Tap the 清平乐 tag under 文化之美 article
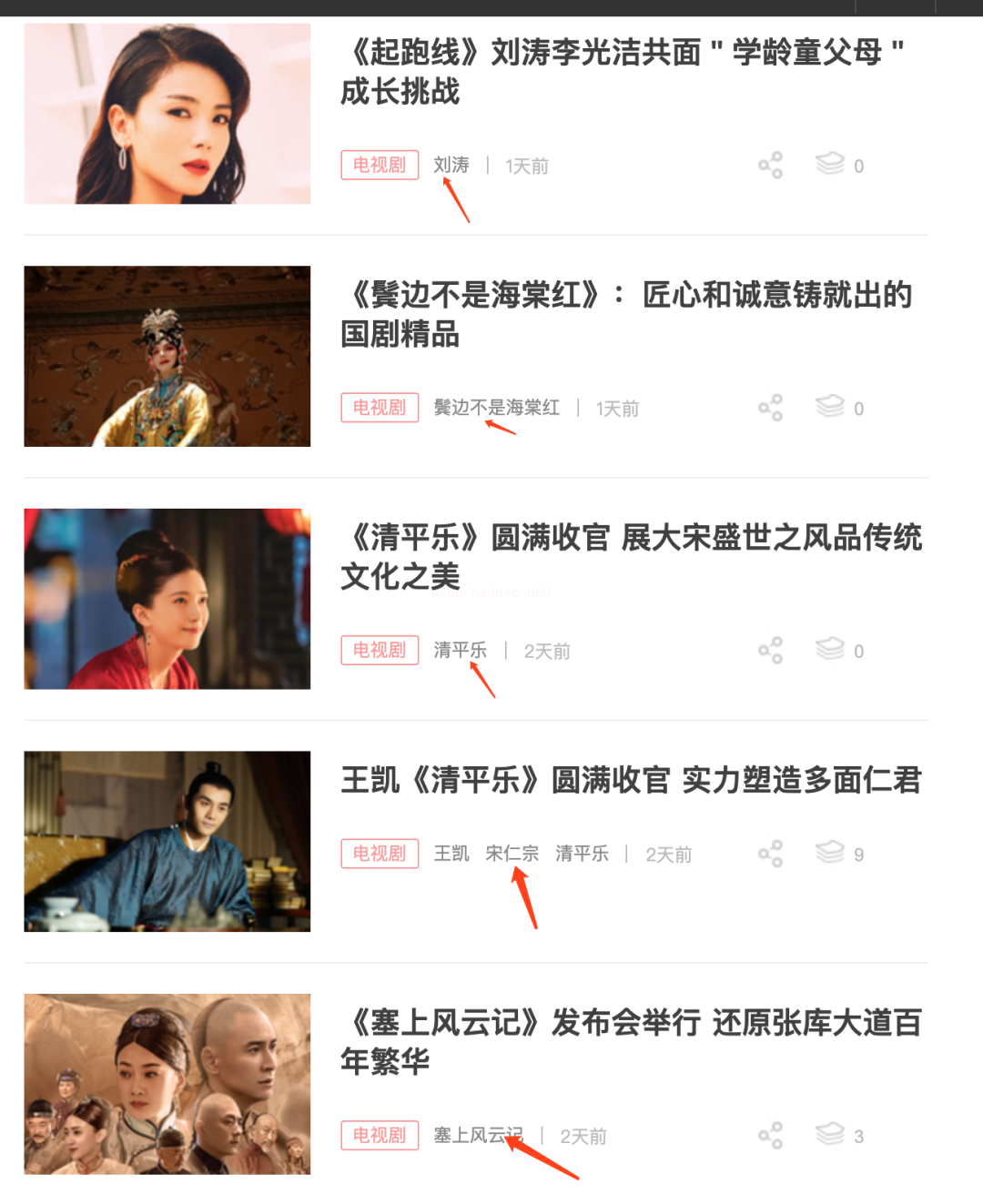The height and width of the screenshot is (1204, 983). coord(460,650)
